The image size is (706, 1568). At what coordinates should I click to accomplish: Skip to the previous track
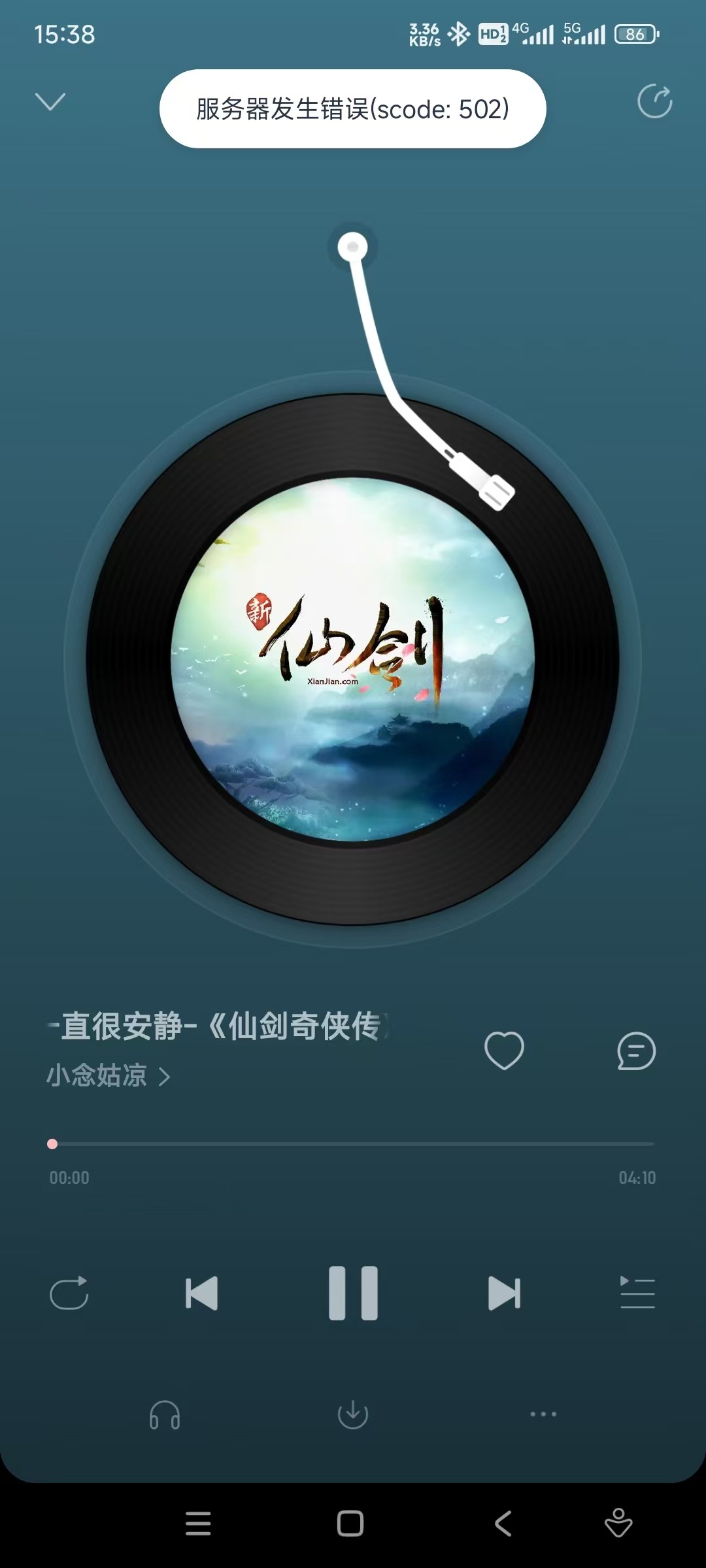point(201,1293)
